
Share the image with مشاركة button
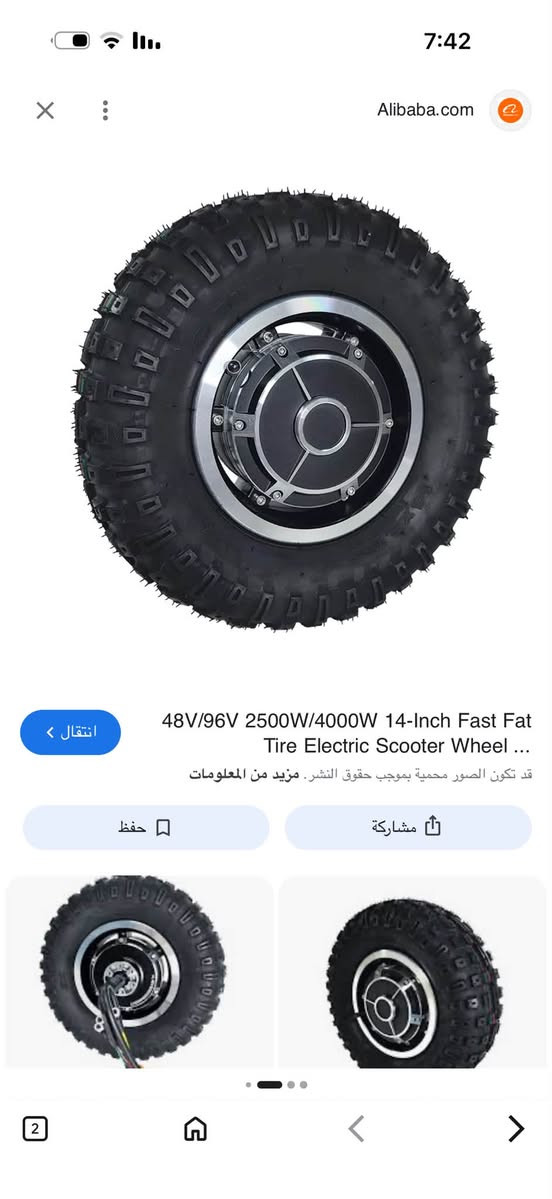point(408,827)
